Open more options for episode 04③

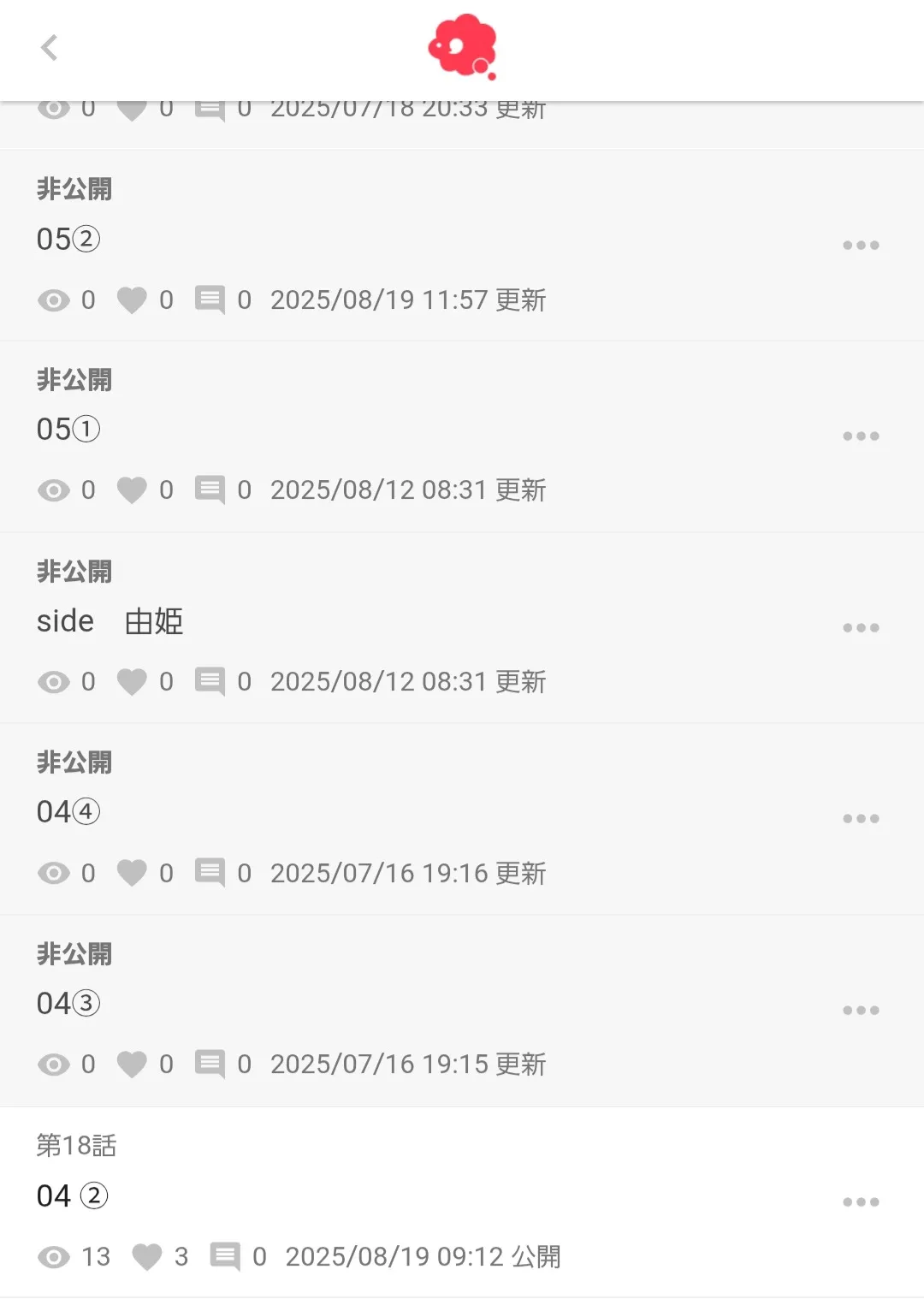pyautogui.click(x=861, y=1011)
